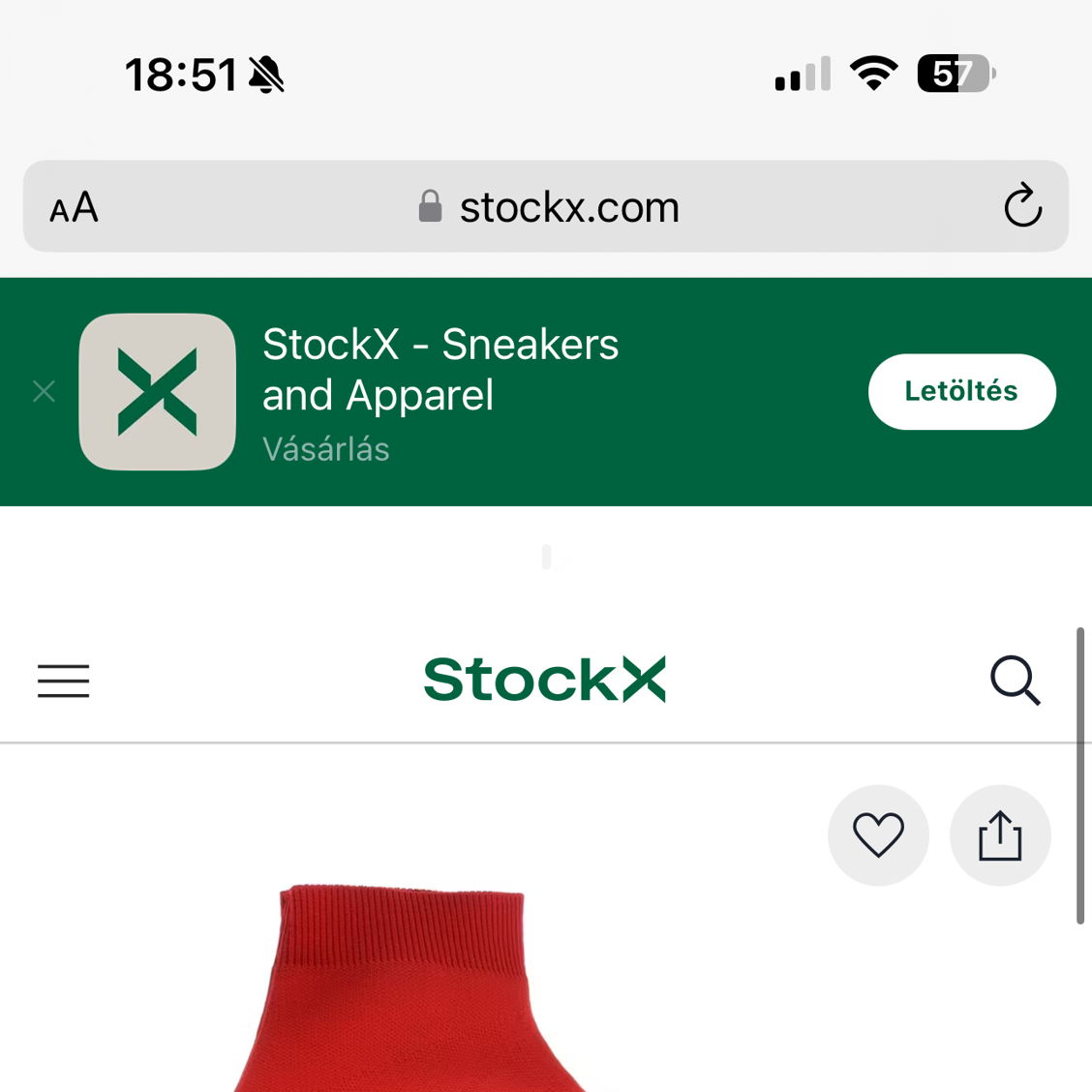Open the red sock product image
Viewport: 1092px width, 1092px height.
(x=407, y=997)
